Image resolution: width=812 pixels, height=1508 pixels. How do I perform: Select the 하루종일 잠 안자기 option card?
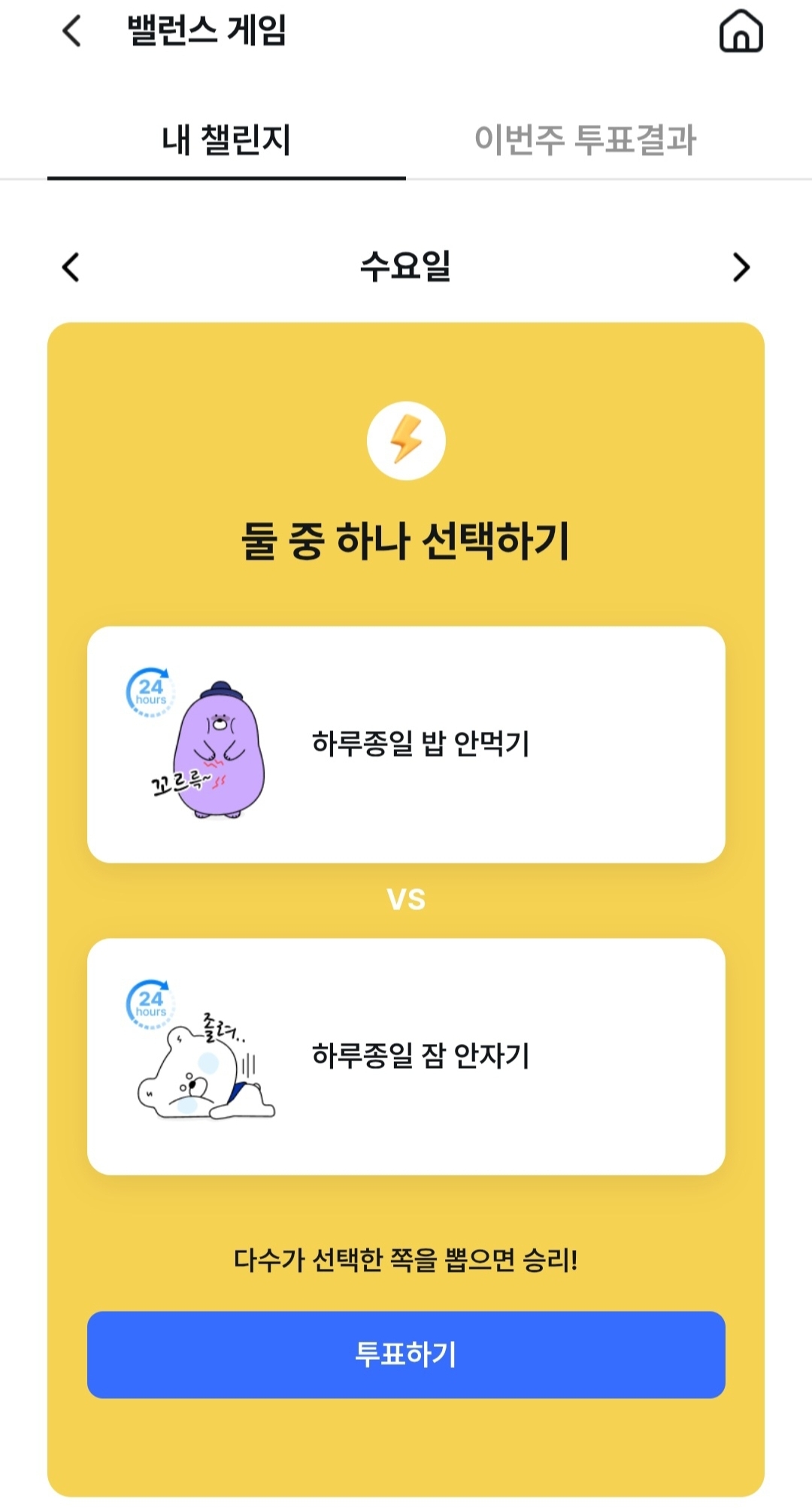(406, 1058)
